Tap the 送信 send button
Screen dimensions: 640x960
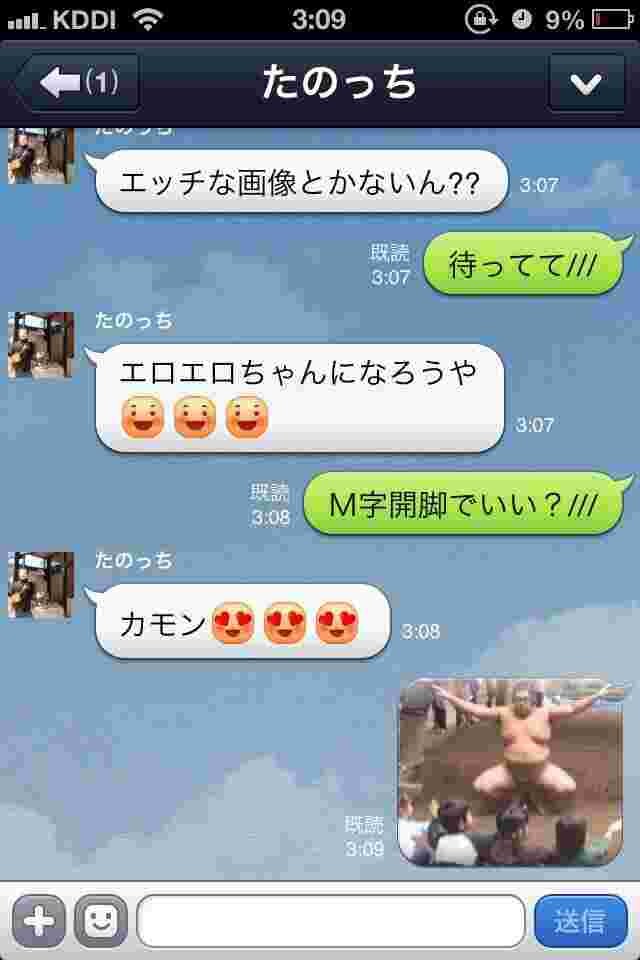coord(580,921)
